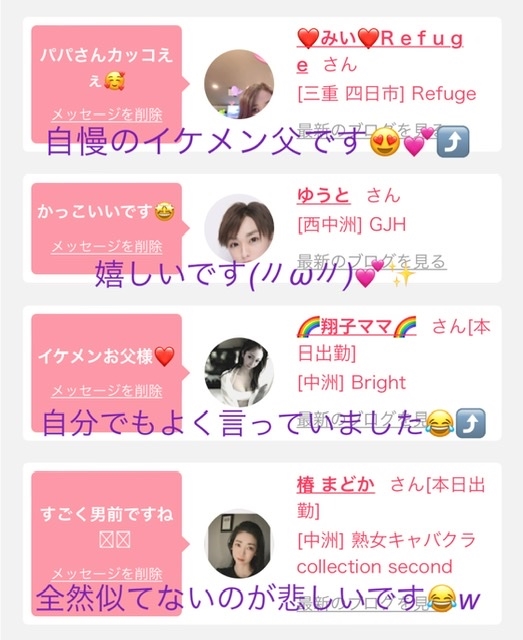Open 翔子ママ's profile name link
This screenshot has width=523, height=640.
356,327
